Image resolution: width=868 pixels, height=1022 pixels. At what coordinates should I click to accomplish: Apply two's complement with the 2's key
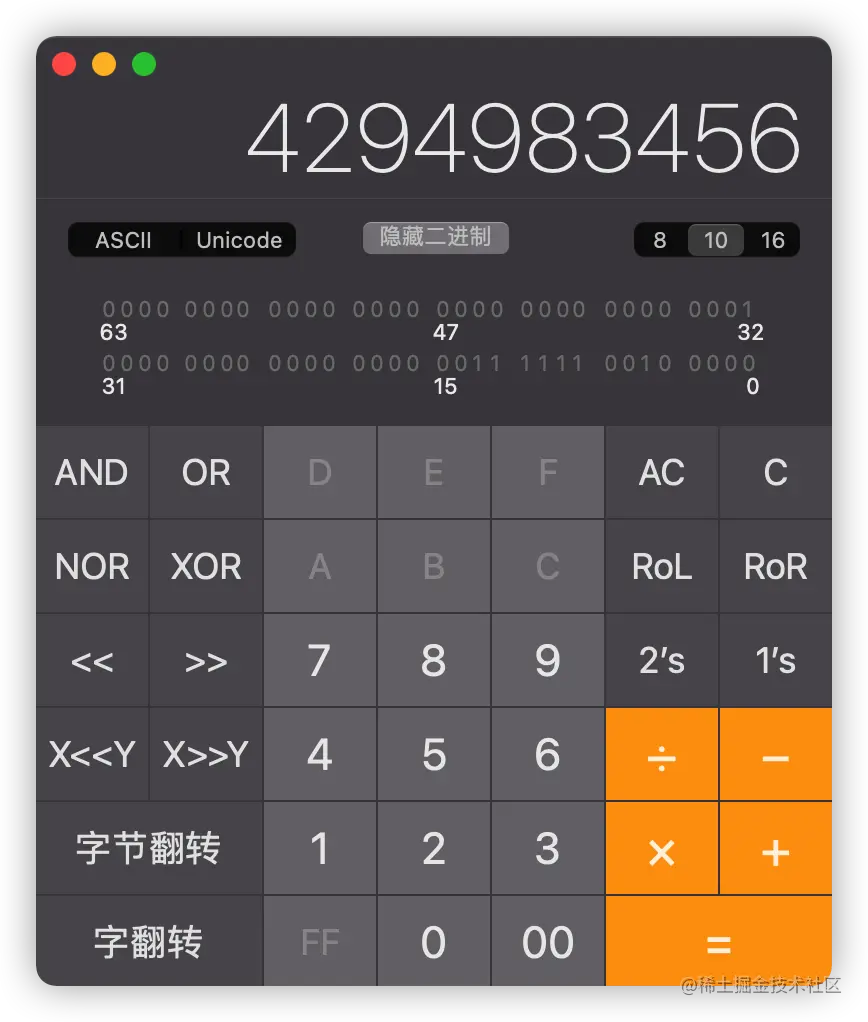pyautogui.click(x=661, y=660)
